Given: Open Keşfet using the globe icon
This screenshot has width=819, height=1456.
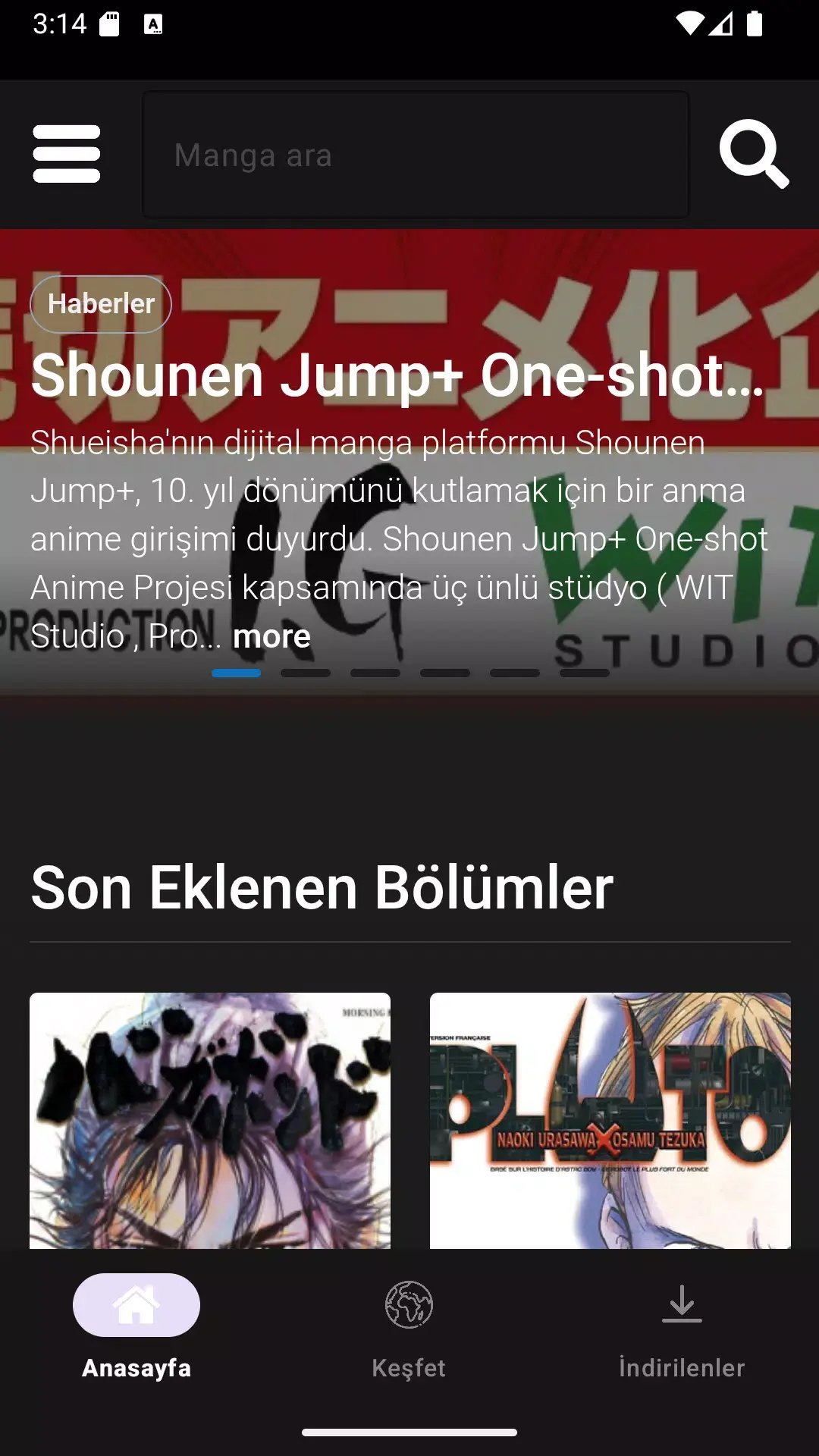Looking at the screenshot, I should tap(408, 1305).
